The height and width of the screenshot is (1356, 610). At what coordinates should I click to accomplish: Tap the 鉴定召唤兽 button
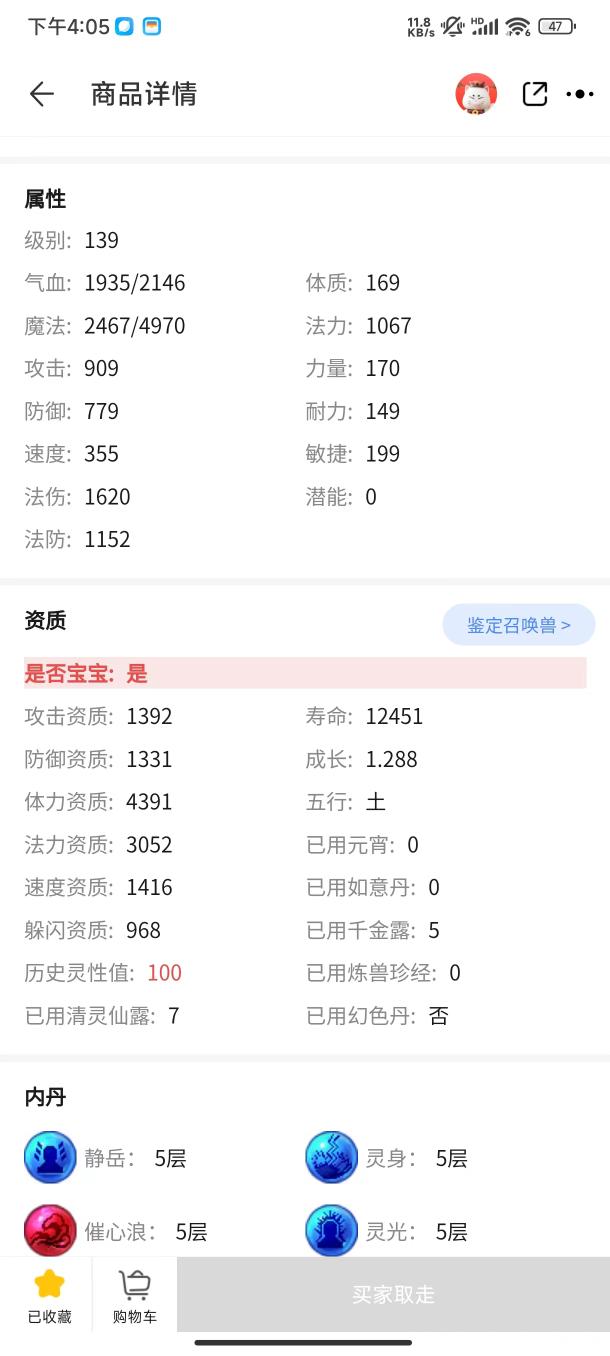(519, 625)
